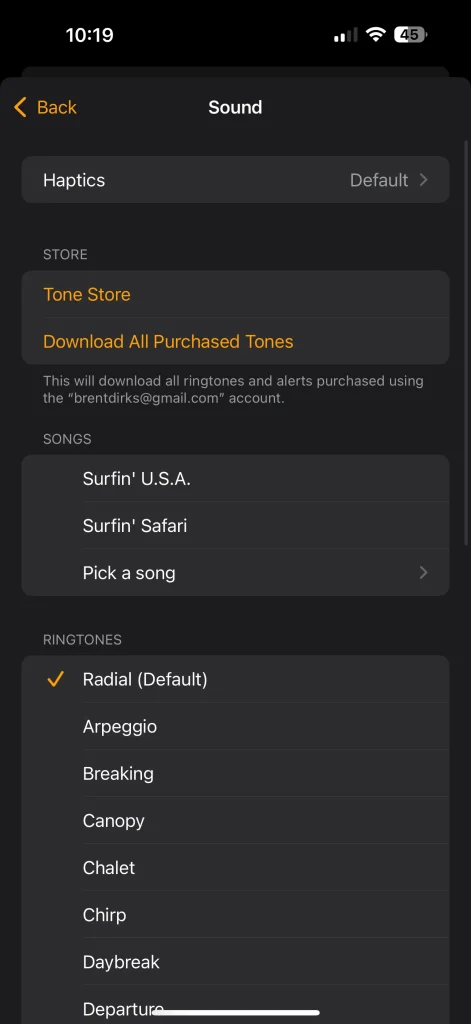The height and width of the screenshot is (1024, 471).
Task: Open the Tone Store
Action: [x=235, y=294]
